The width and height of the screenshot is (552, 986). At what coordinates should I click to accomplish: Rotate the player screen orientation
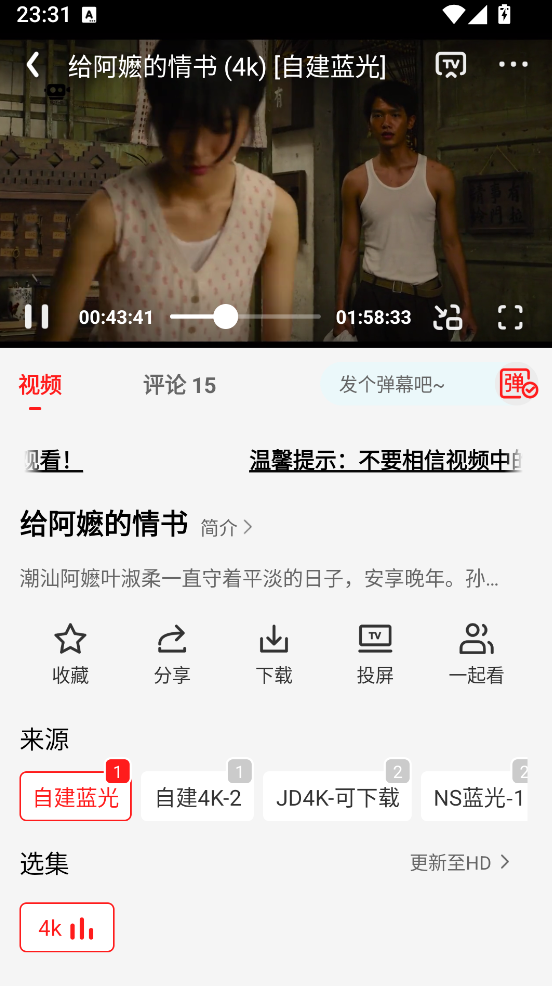pos(447,317)
